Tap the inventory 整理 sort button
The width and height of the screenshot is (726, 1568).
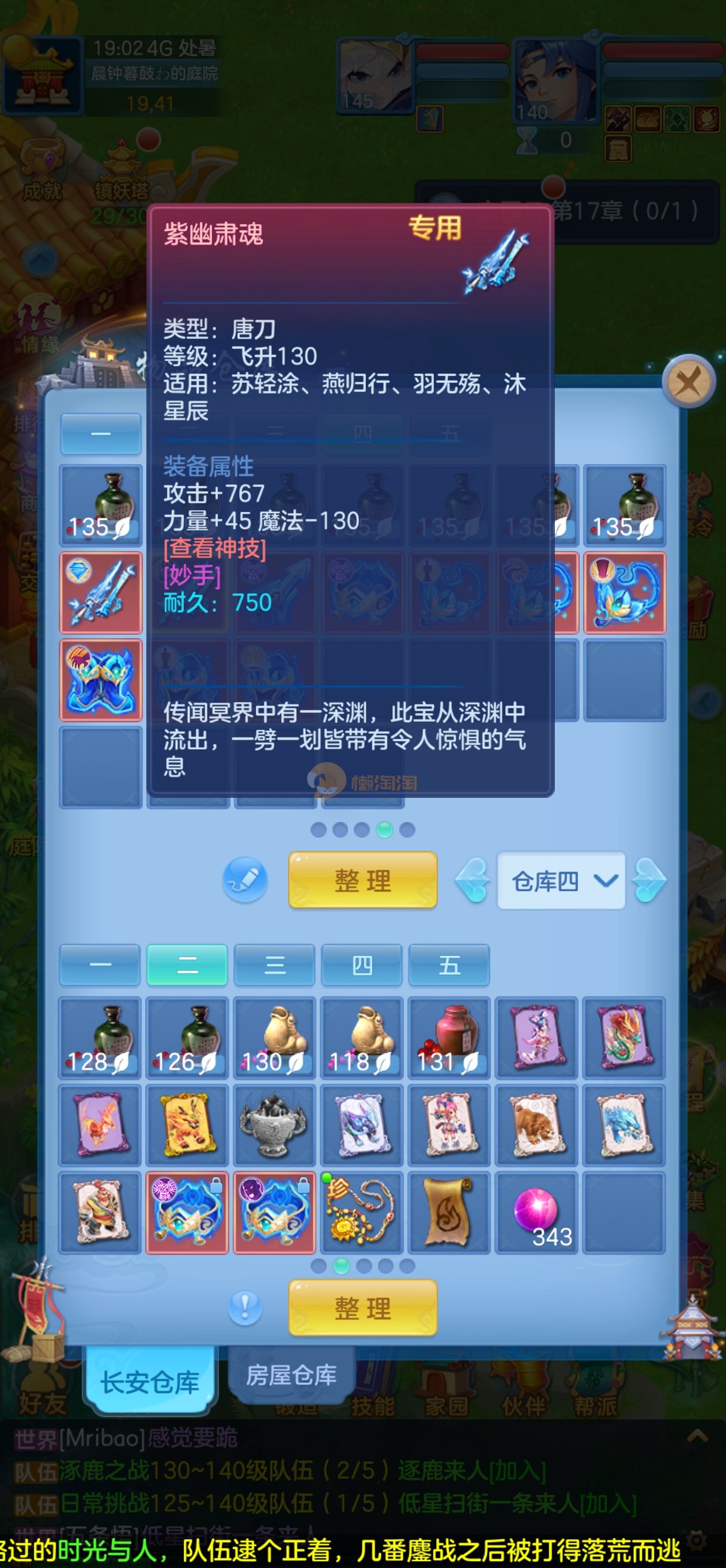(x=362, y=1308)
